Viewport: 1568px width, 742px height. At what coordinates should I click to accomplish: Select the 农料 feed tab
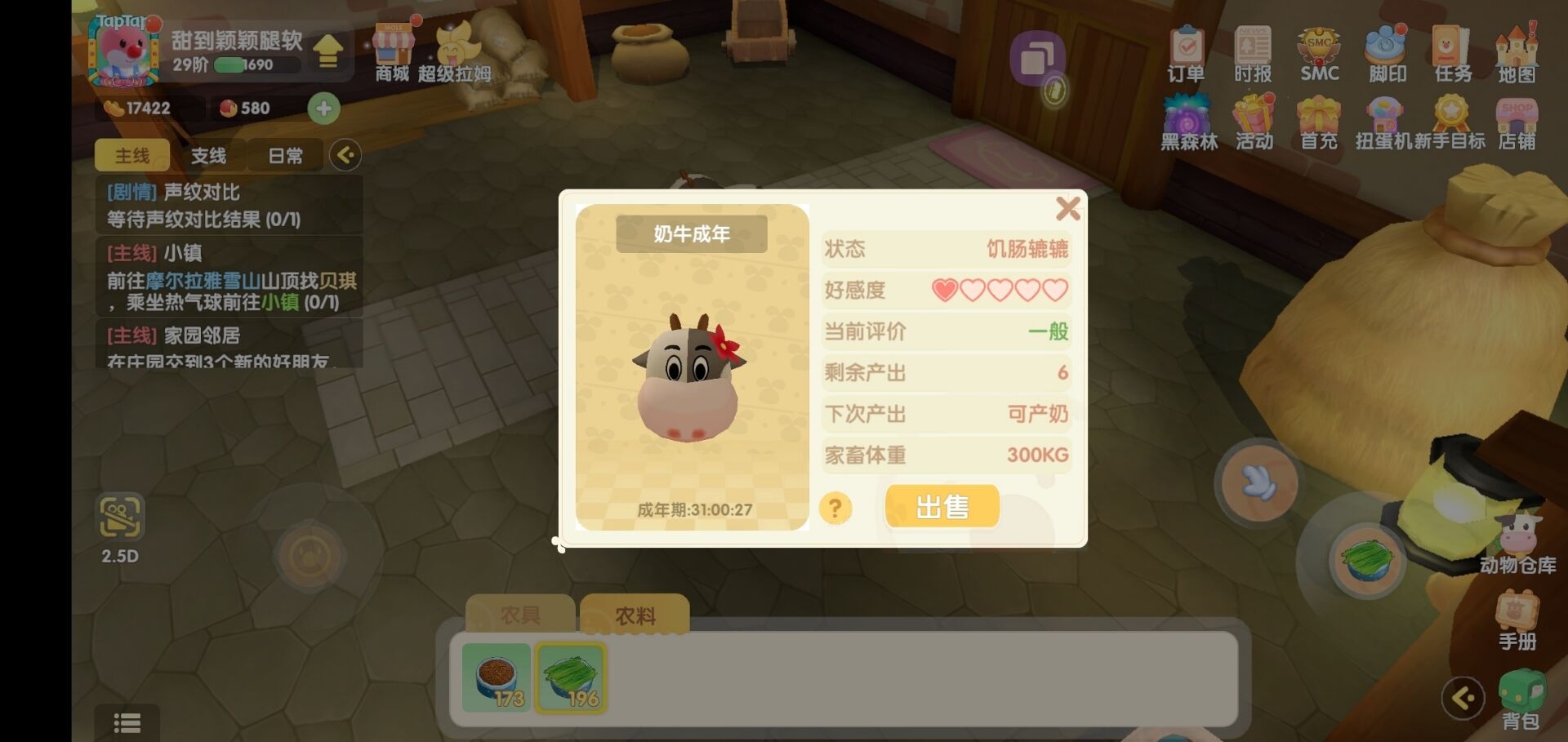tap(635, 615)
